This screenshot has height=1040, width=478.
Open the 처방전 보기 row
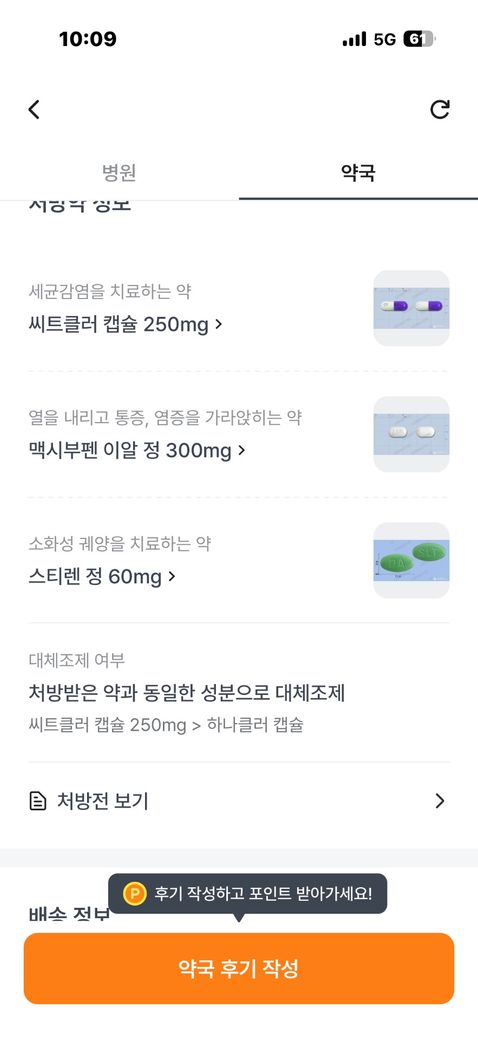click(x=239, y=801)
